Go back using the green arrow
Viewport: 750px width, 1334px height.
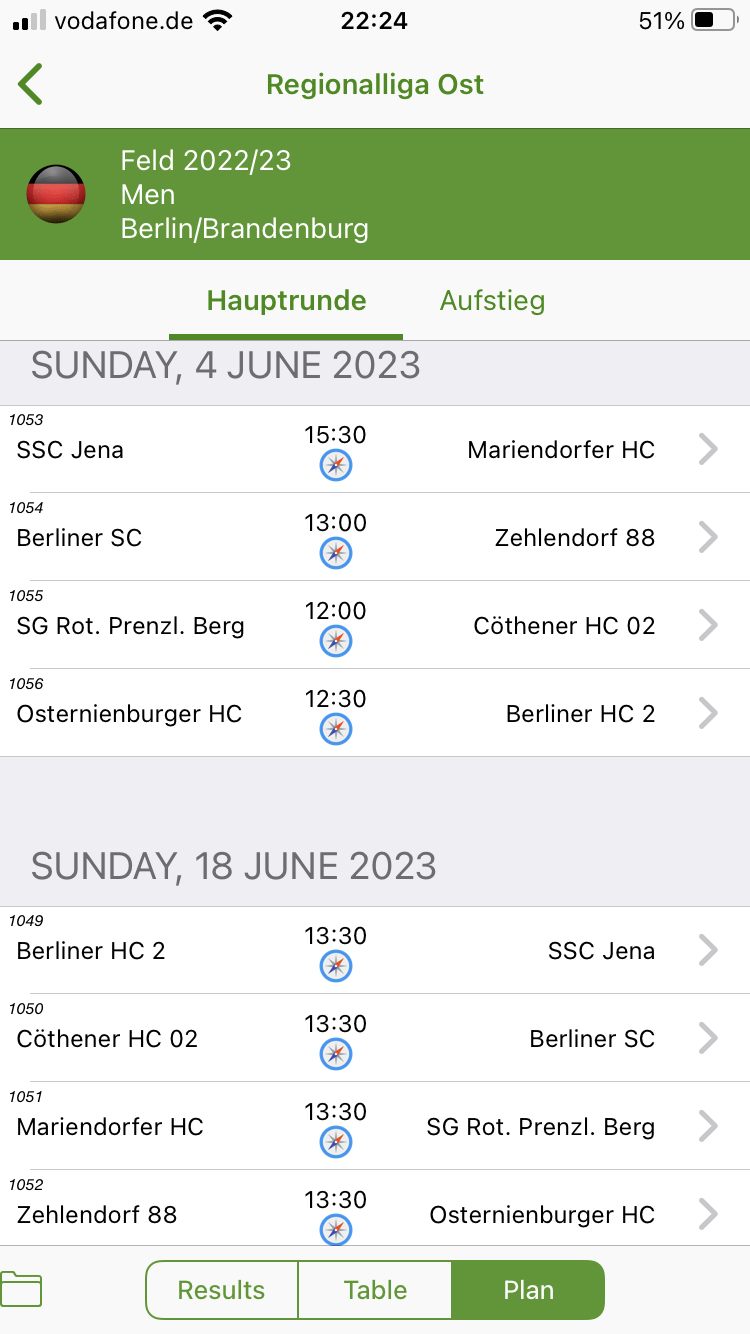tap(30, 84)
